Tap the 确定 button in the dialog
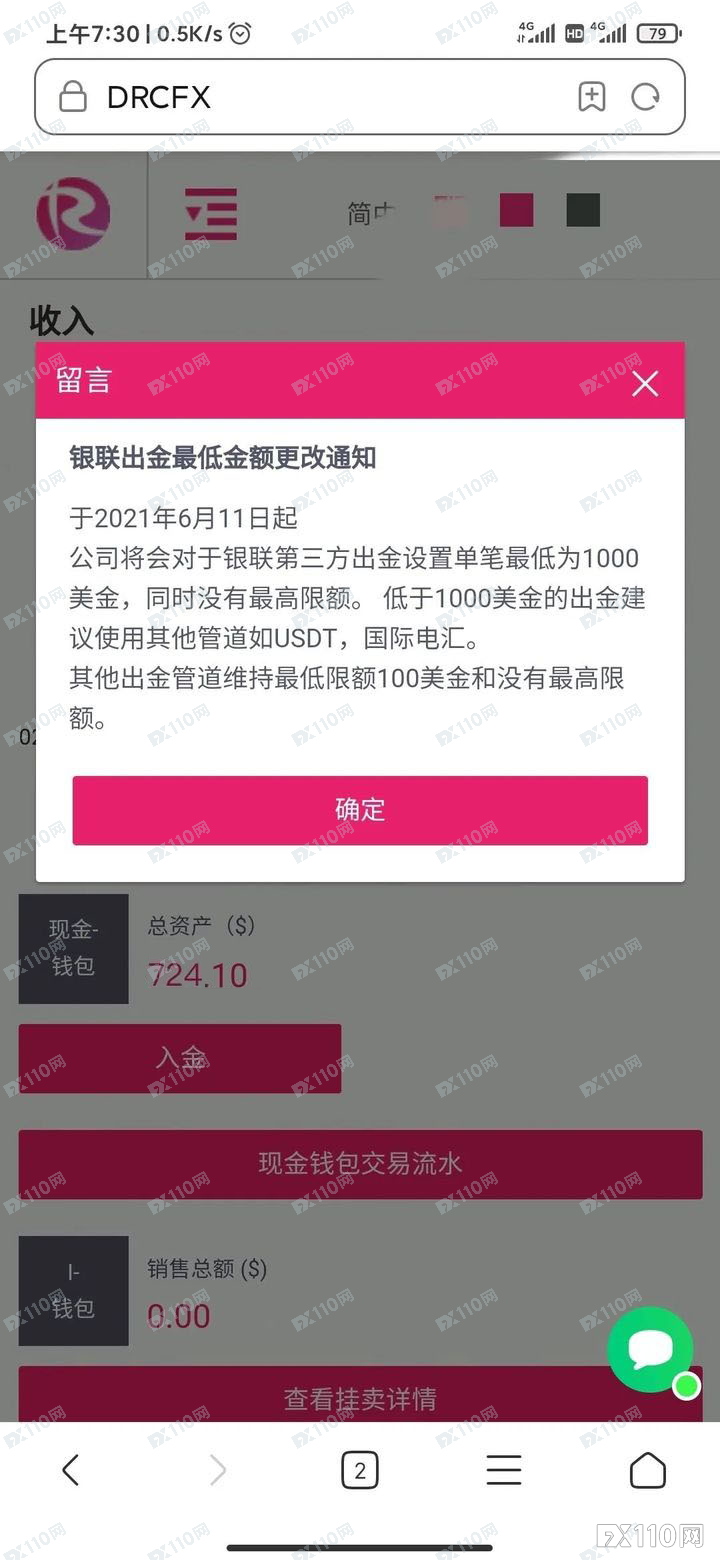This screenshot has height=1560, width=720. click(x=360, y=810)
